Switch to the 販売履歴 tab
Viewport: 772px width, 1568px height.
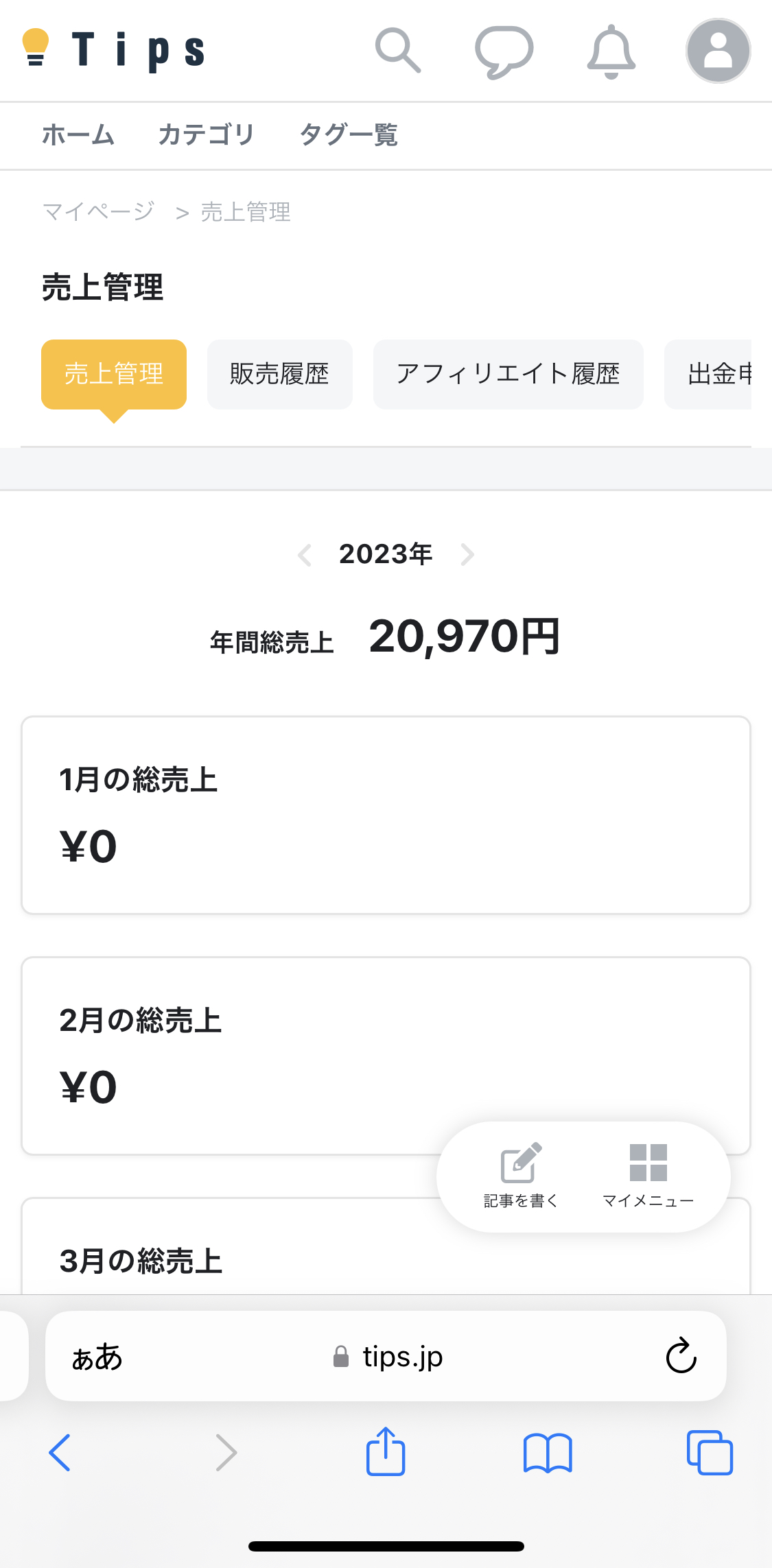(280, 375)
